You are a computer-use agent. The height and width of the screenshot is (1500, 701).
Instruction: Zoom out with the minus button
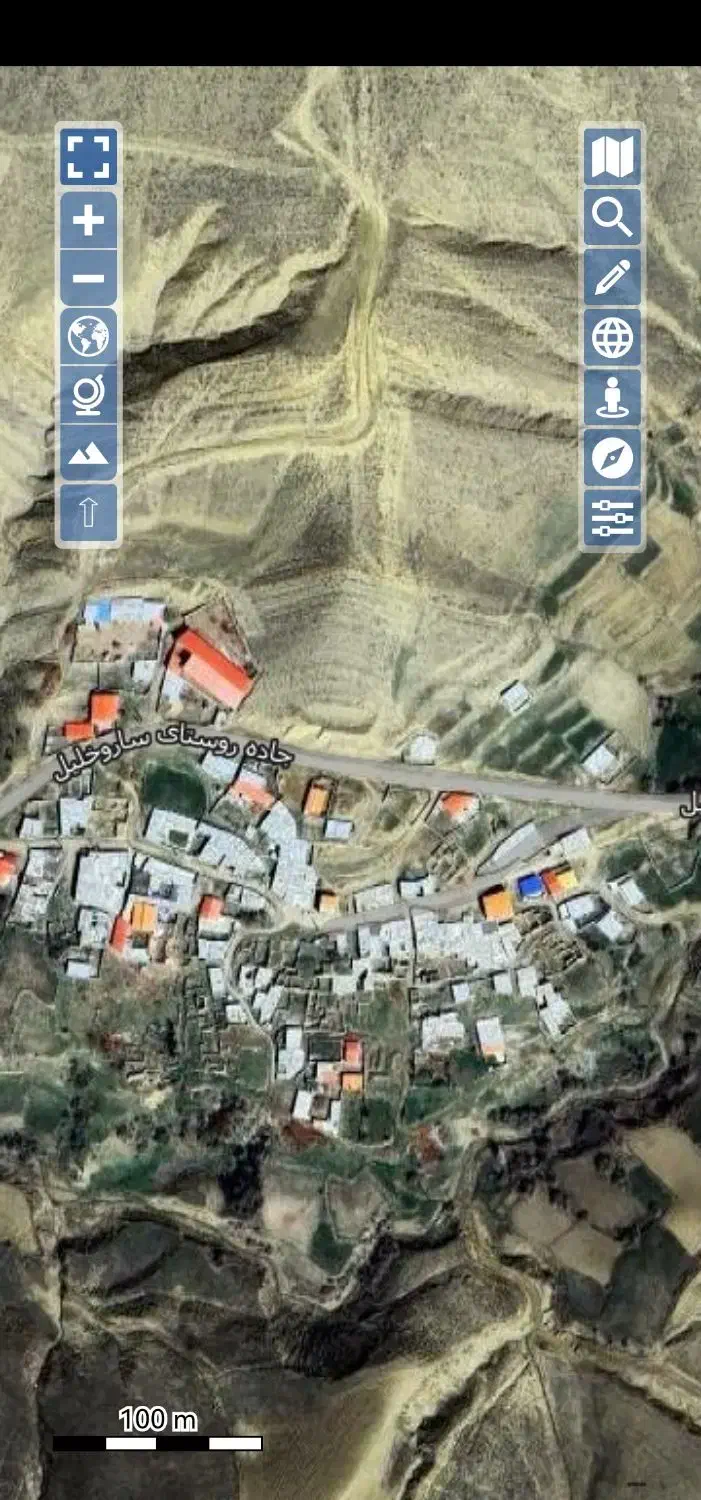click(x=89, y=277)
